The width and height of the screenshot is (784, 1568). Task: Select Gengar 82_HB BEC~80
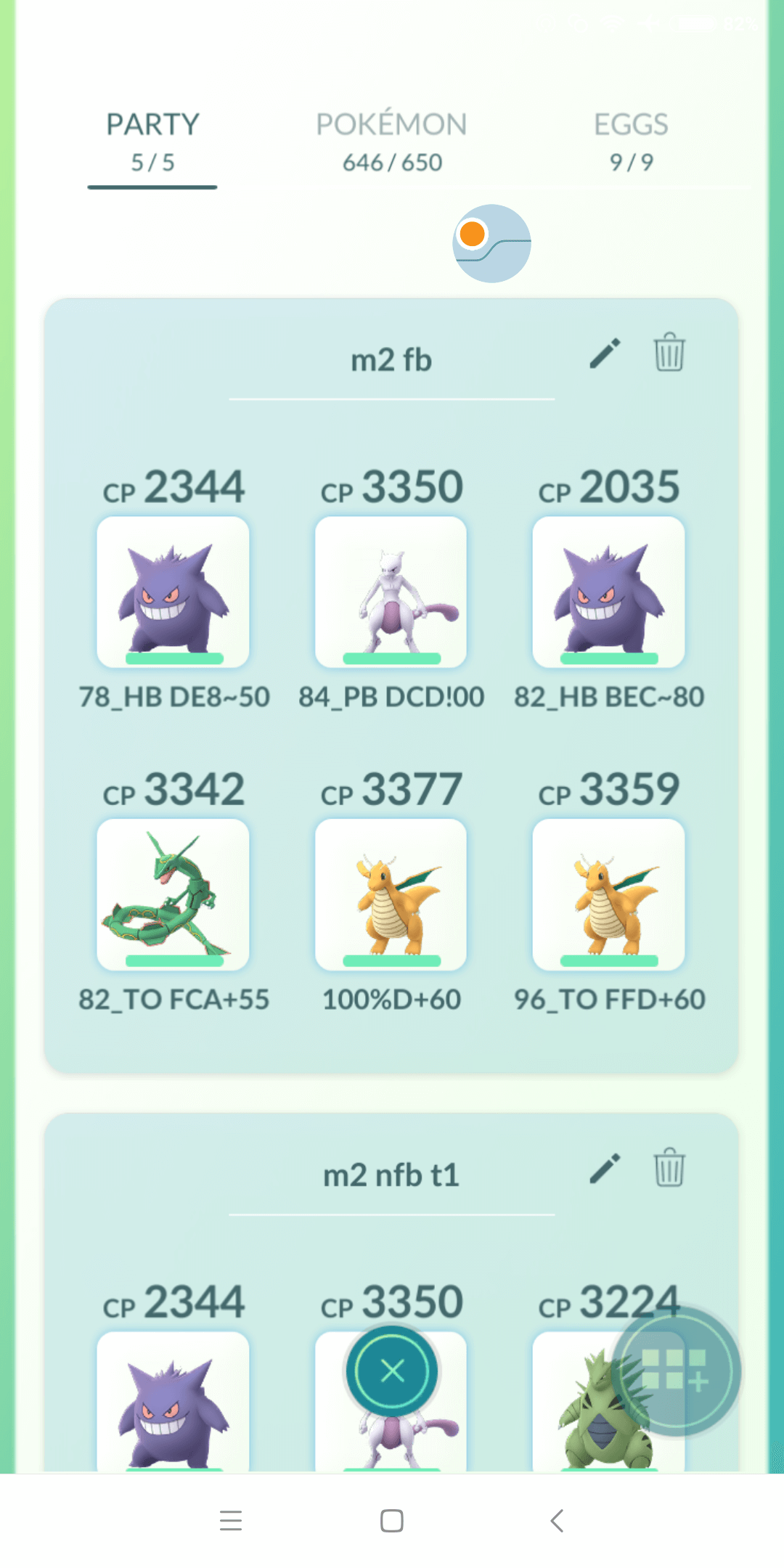point(609,592)
